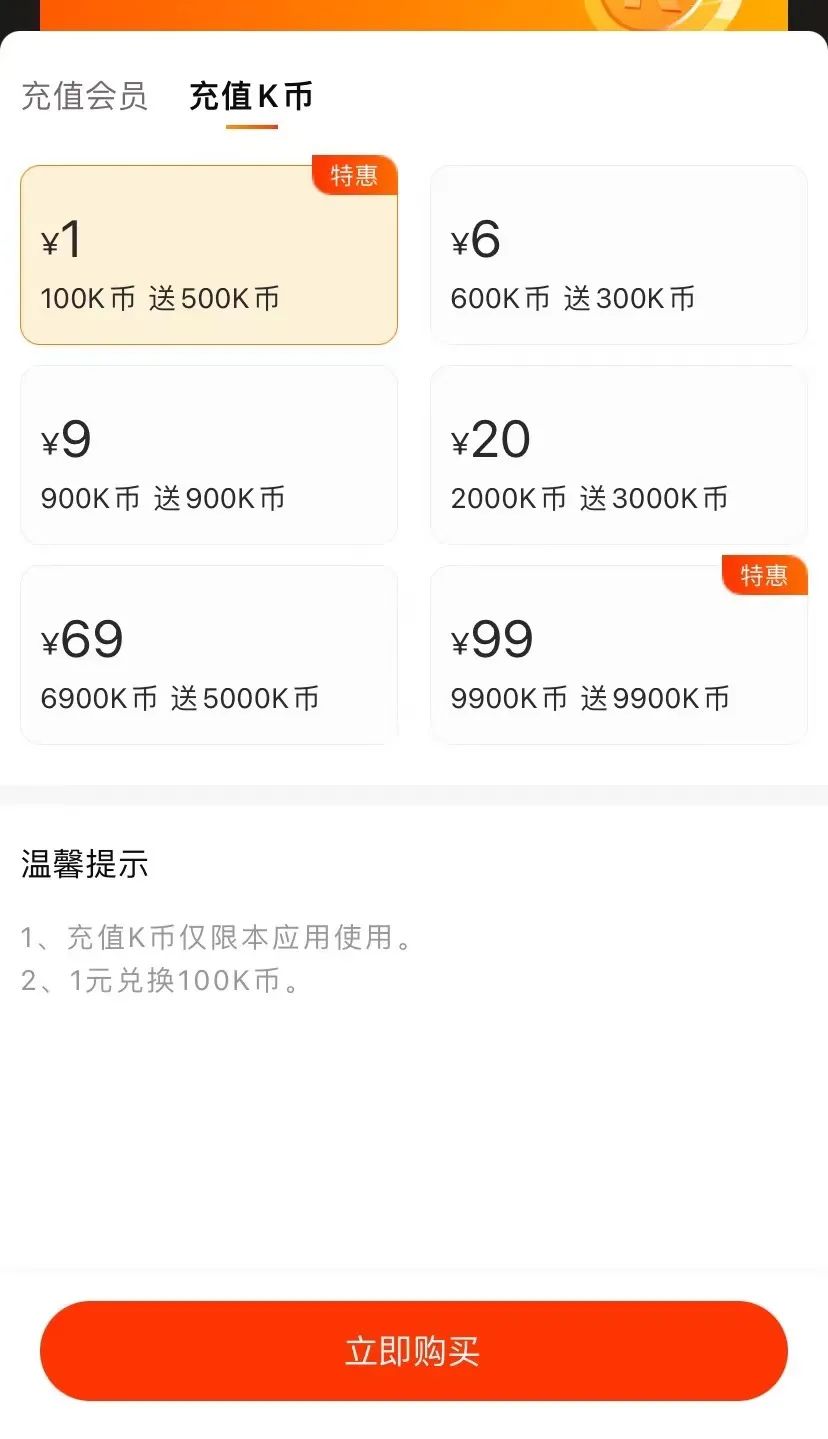Click the orange underline below 充值K币
The image size is (828, 1439).
(x=250, y=125)
